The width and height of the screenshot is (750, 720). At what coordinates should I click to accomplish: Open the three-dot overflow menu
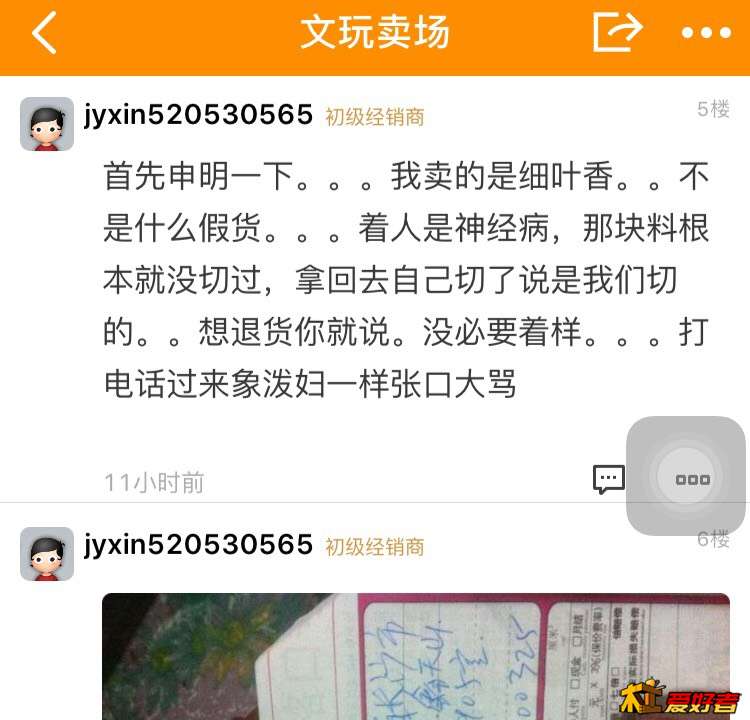coord(706,33)
